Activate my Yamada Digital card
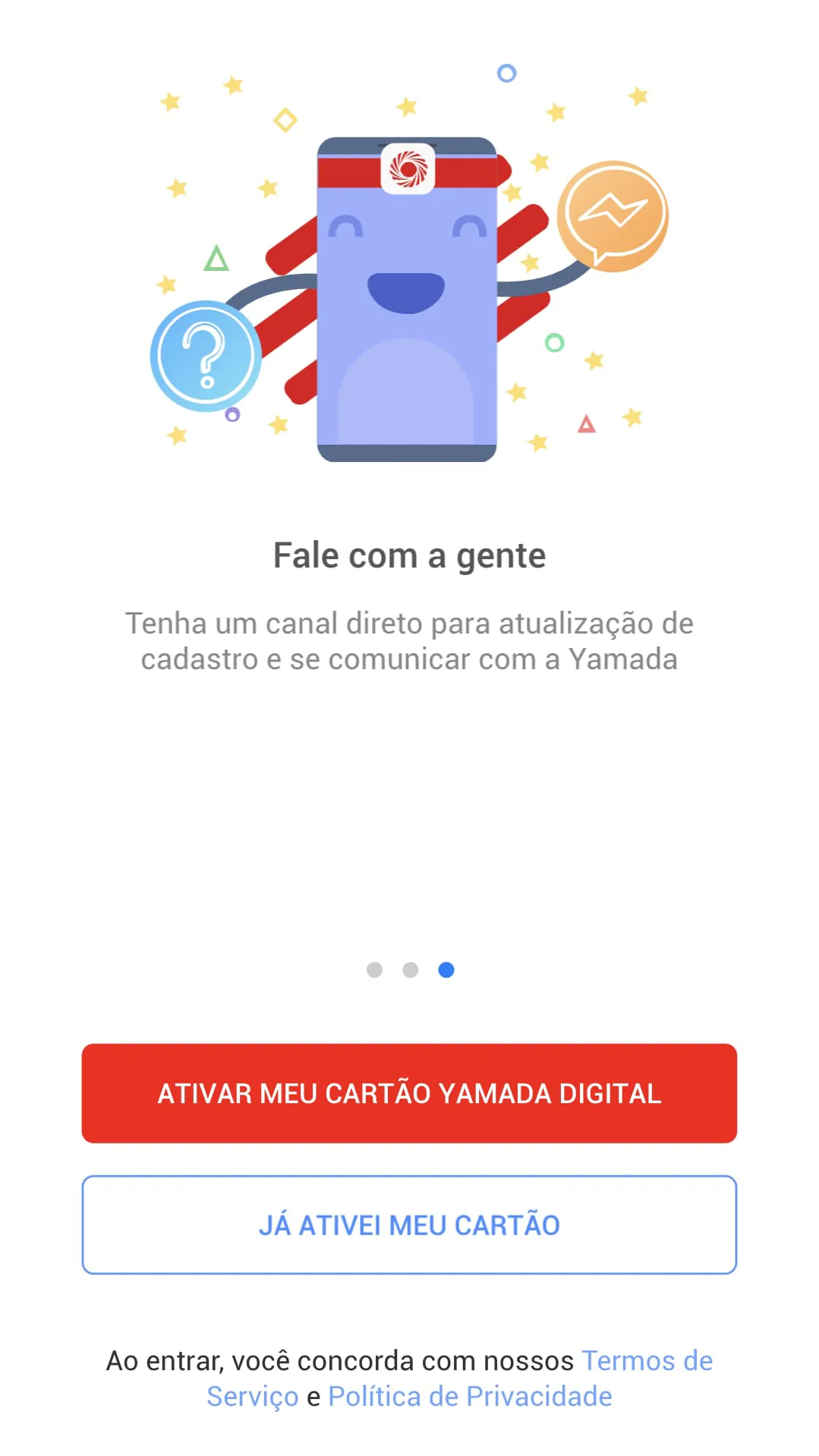 (409, 1093)
